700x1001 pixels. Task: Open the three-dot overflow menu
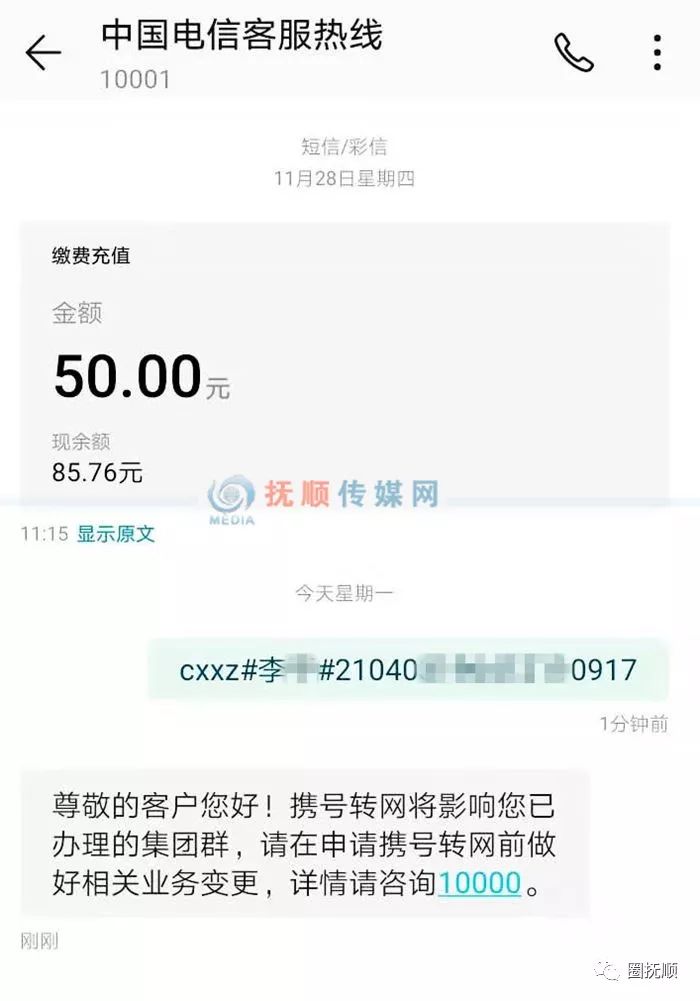point(657,53)
